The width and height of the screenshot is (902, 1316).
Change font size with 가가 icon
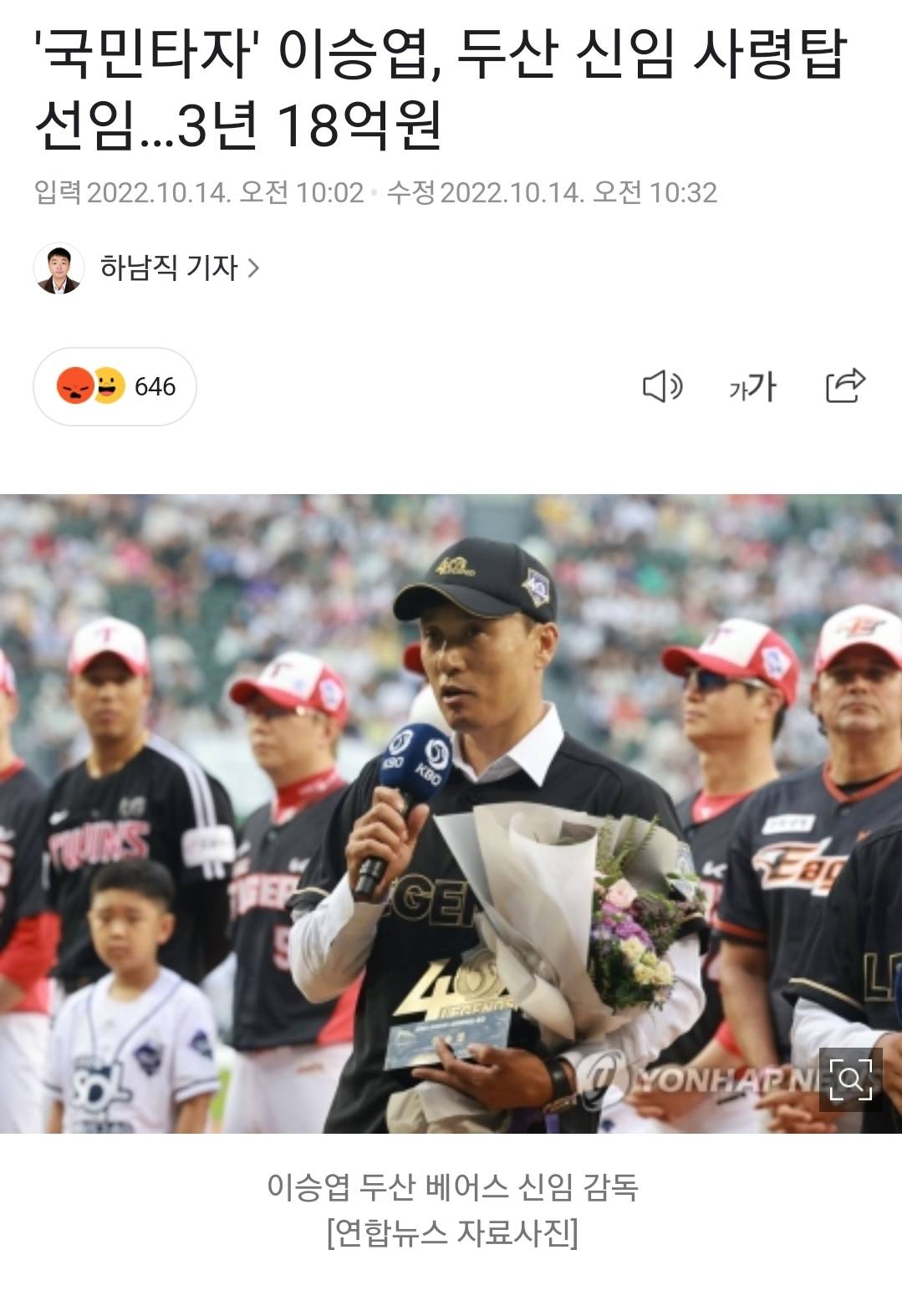[x=752, y=386]
